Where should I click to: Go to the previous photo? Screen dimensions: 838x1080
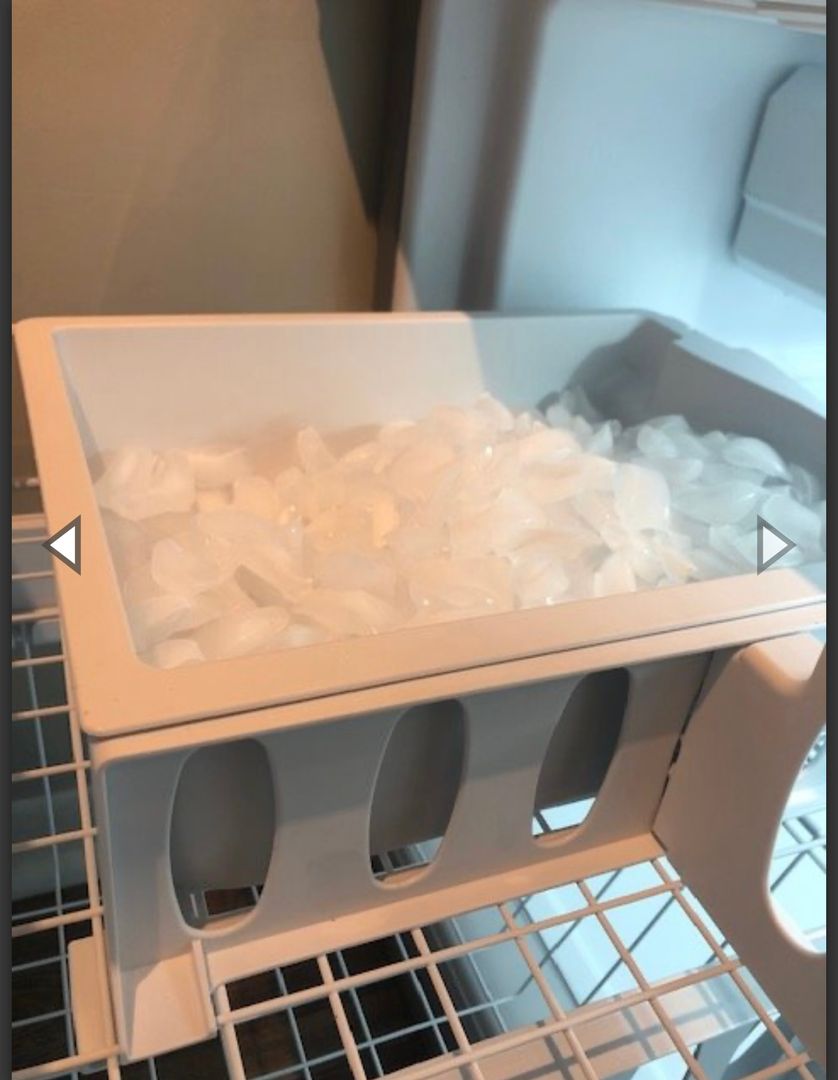coord(63,545)
